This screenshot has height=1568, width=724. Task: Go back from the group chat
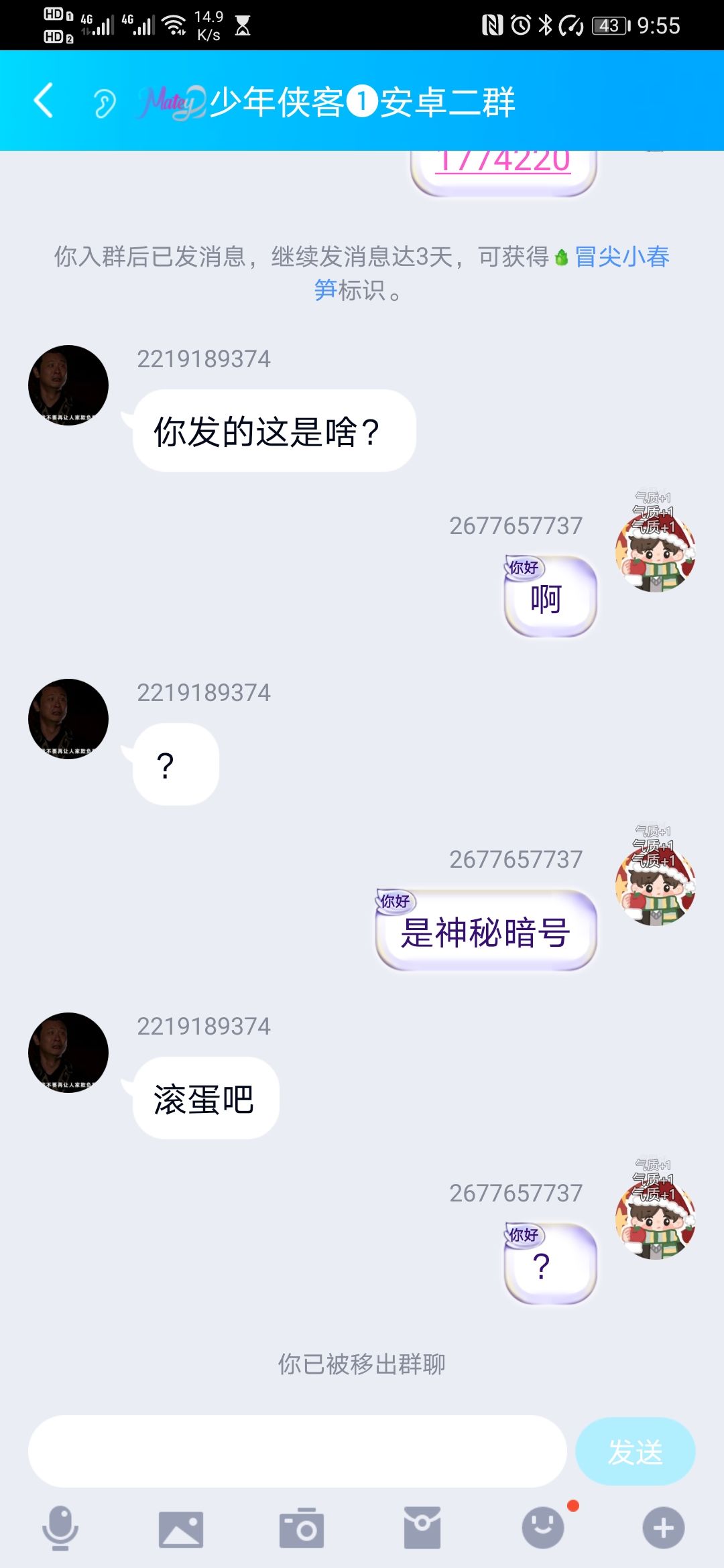click(x=44, y=101)
